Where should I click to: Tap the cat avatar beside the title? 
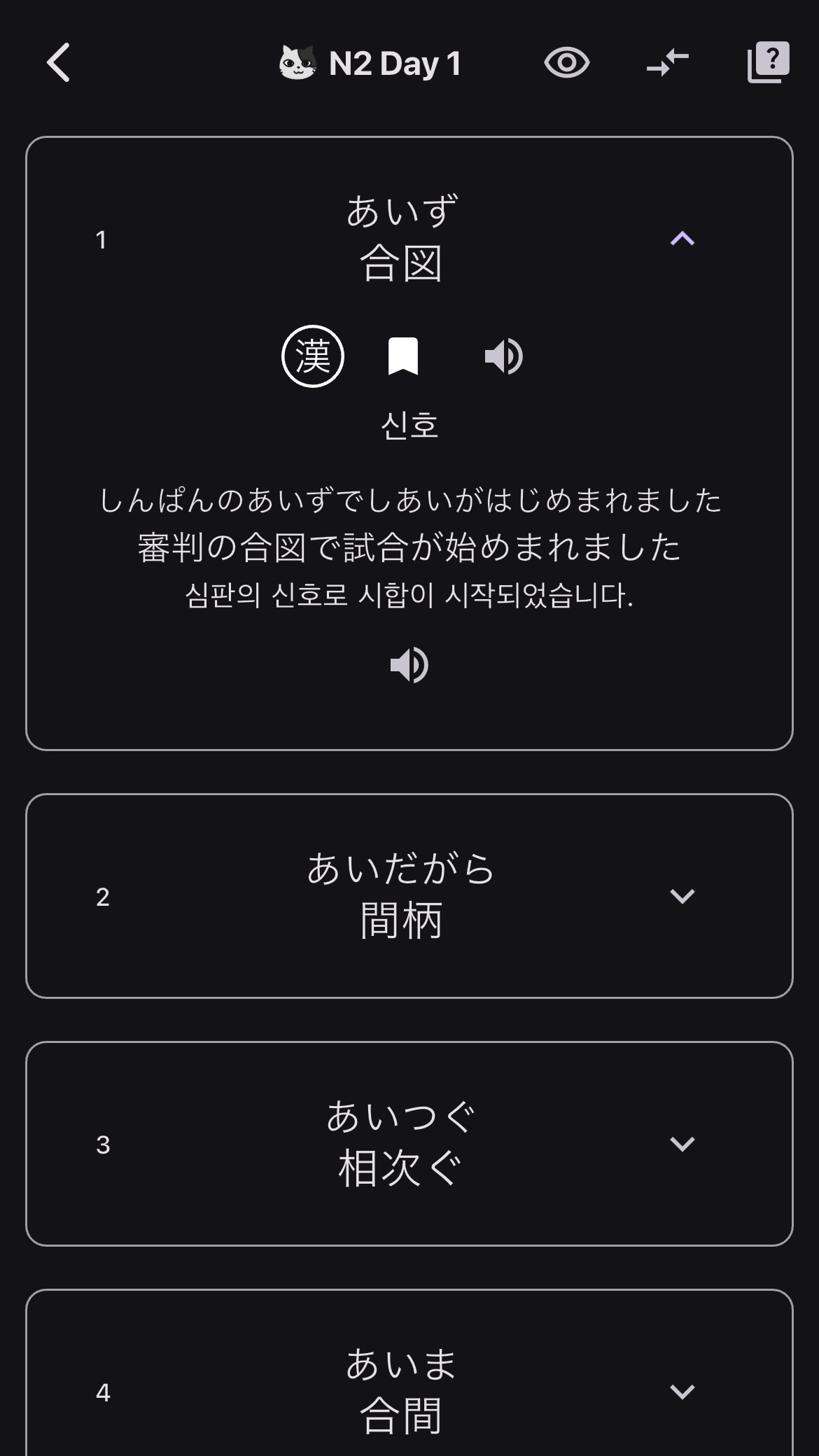pos(297,62)
